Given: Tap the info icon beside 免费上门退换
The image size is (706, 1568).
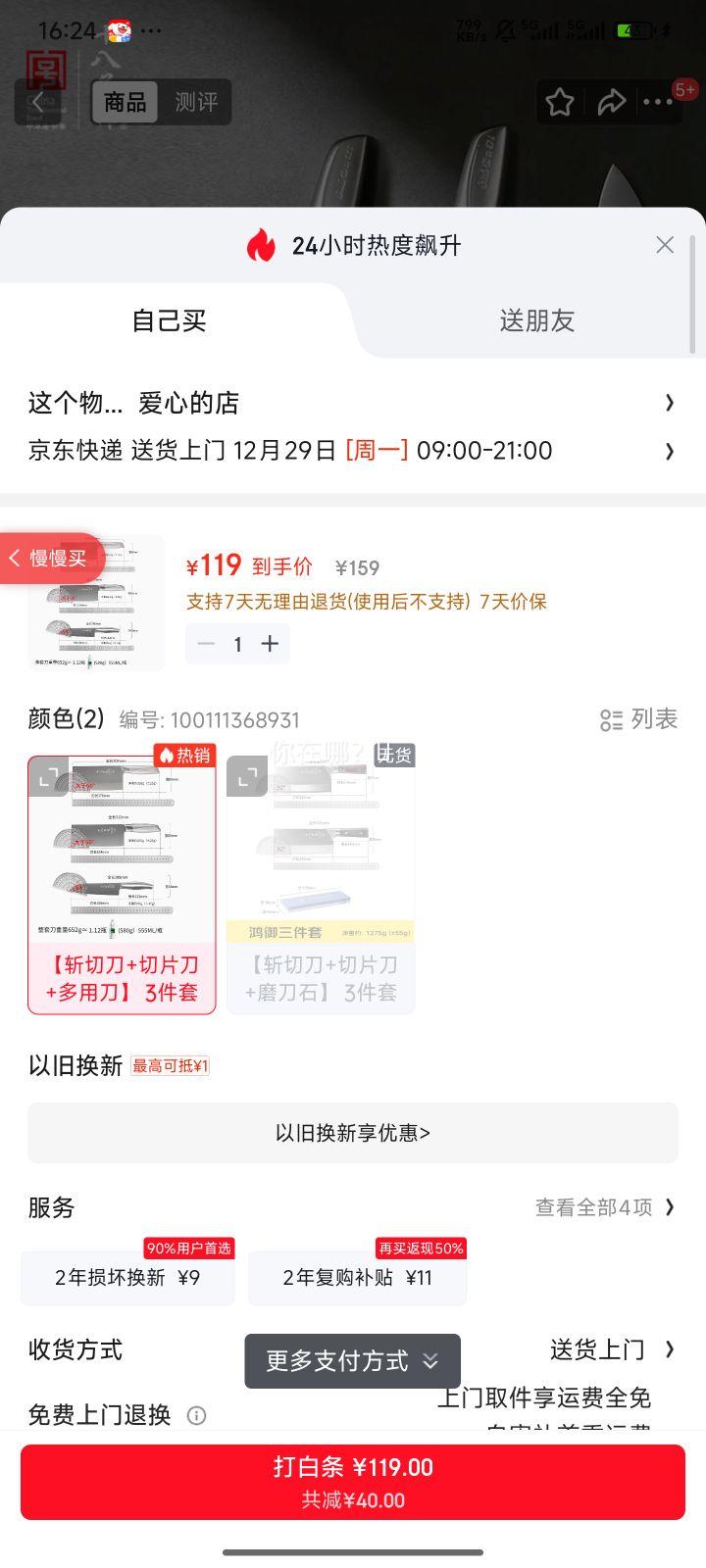Looking at the screenshot, I should tap(197, 1415).
